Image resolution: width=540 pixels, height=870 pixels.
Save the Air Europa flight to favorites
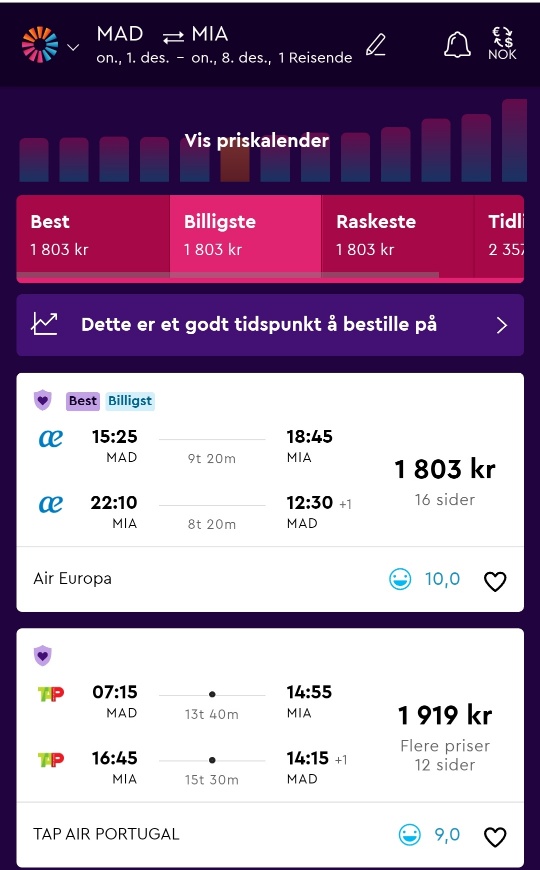coord(495,581)
